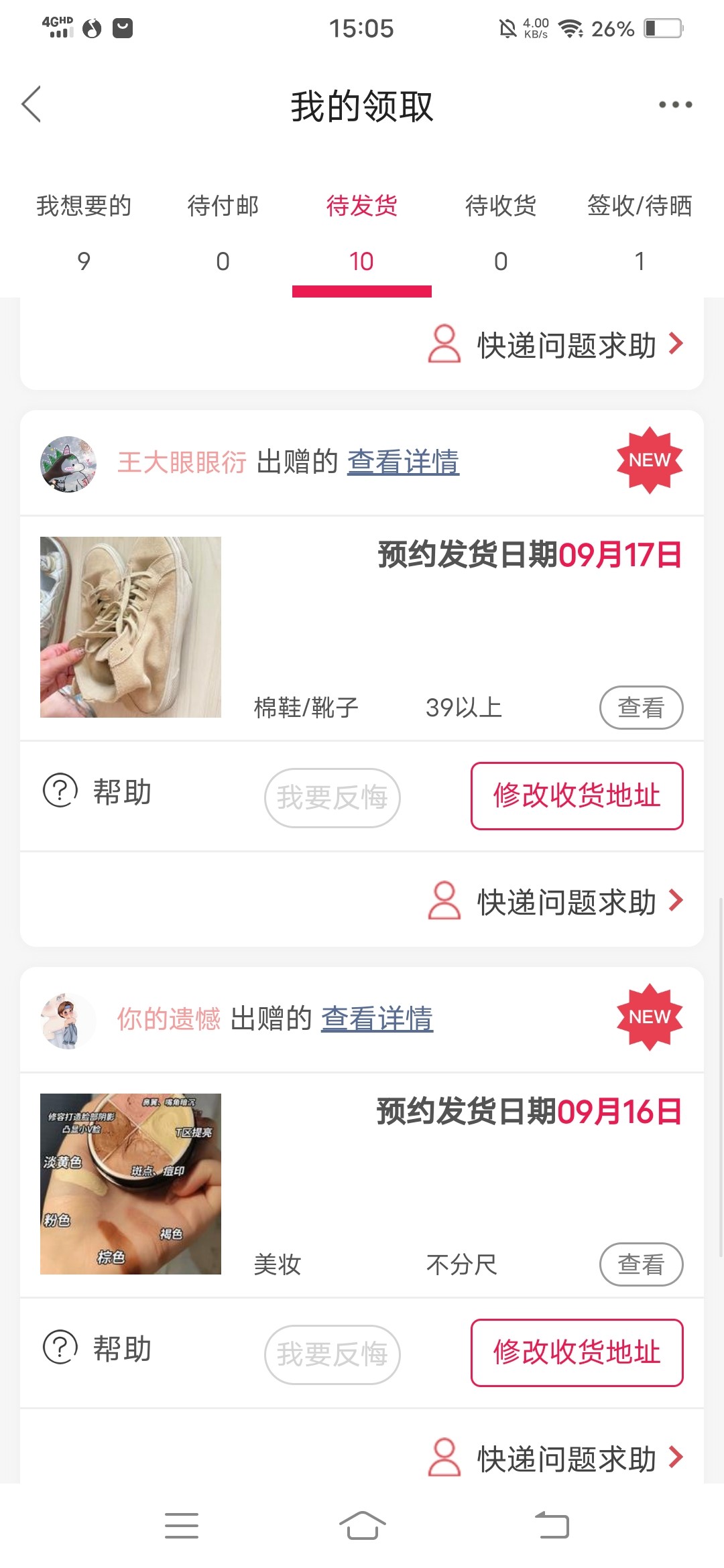Tap 我要反悔 on the 棉鞋/靴子 order
The image size is (724, 1568).
333,797
